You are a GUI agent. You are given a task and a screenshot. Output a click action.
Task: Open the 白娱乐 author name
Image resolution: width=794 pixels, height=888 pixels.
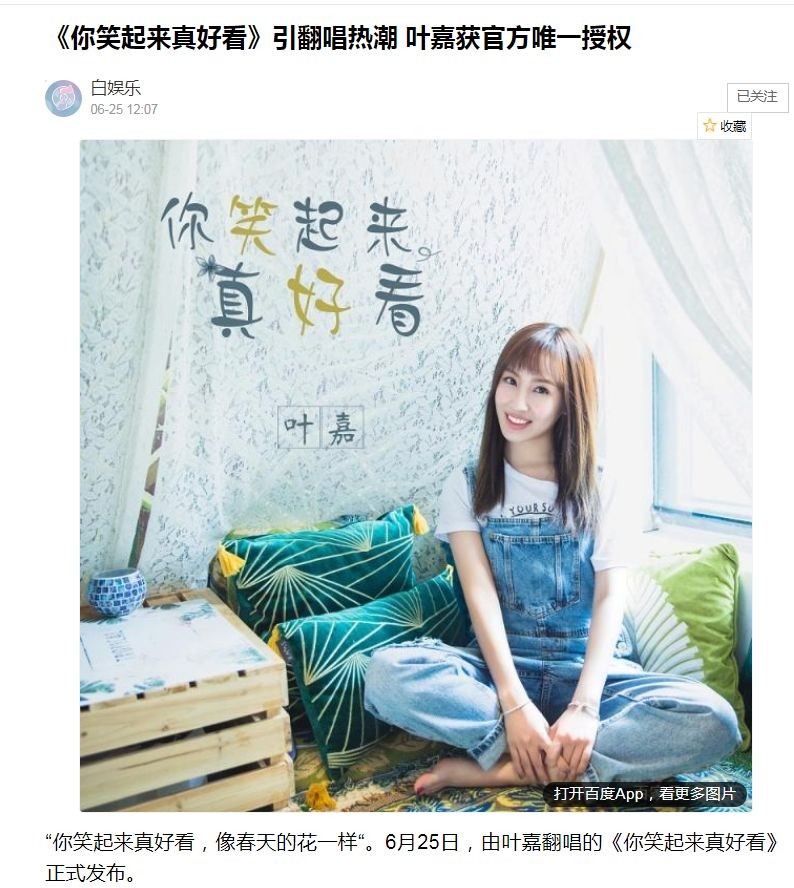115,88
